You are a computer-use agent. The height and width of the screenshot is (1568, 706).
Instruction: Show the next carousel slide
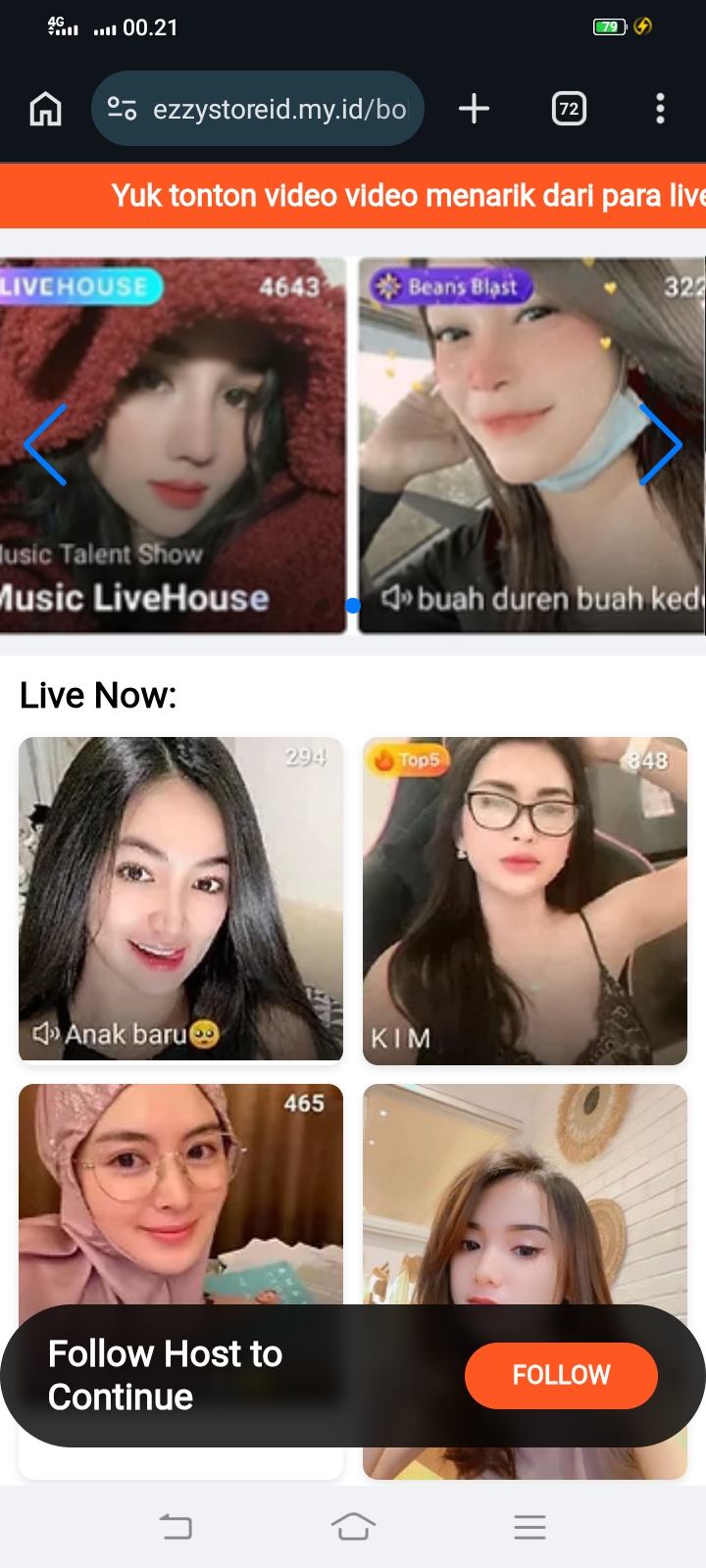coord(660,445)
